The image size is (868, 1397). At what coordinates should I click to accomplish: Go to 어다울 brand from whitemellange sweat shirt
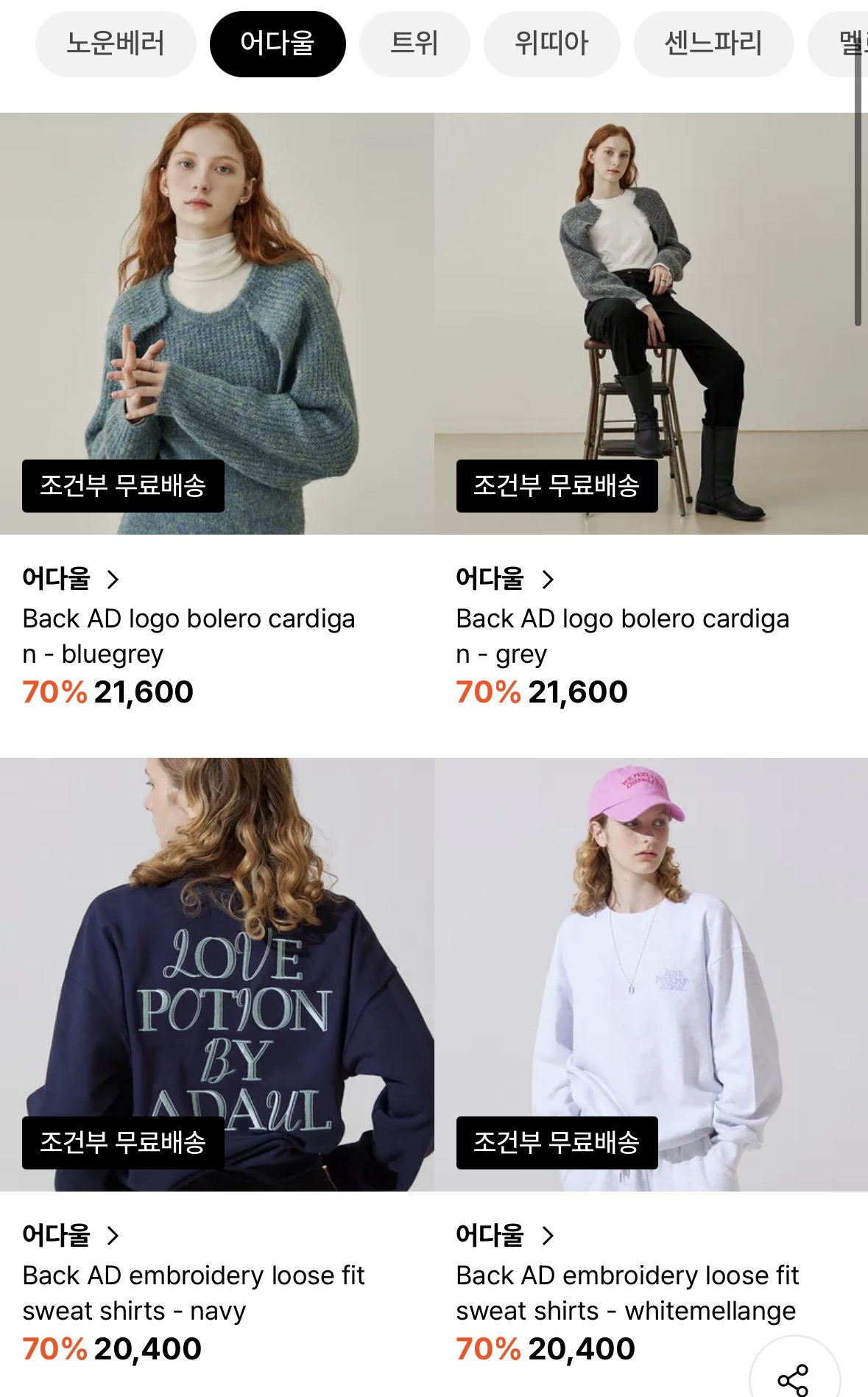505,1235
